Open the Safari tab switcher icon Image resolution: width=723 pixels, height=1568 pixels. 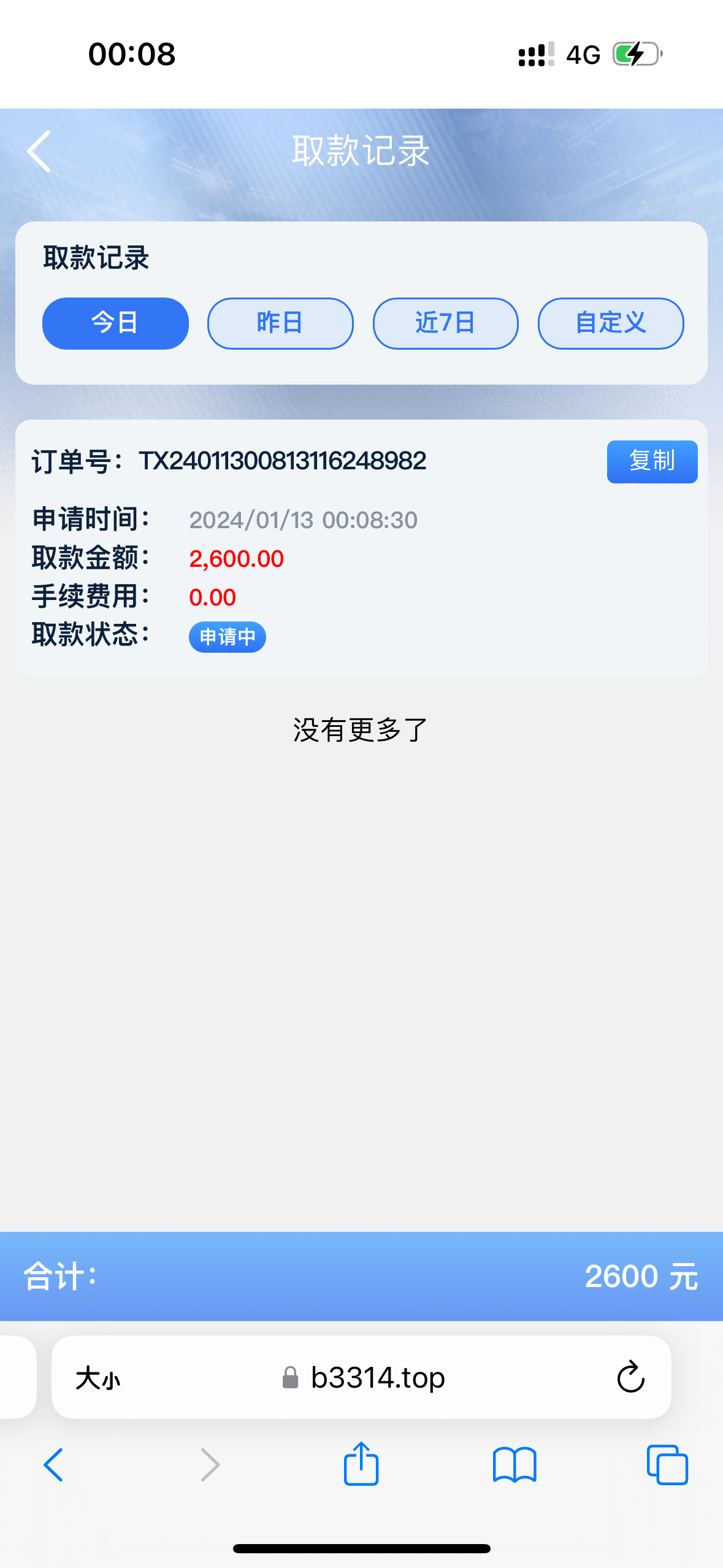pos(667,1465)
